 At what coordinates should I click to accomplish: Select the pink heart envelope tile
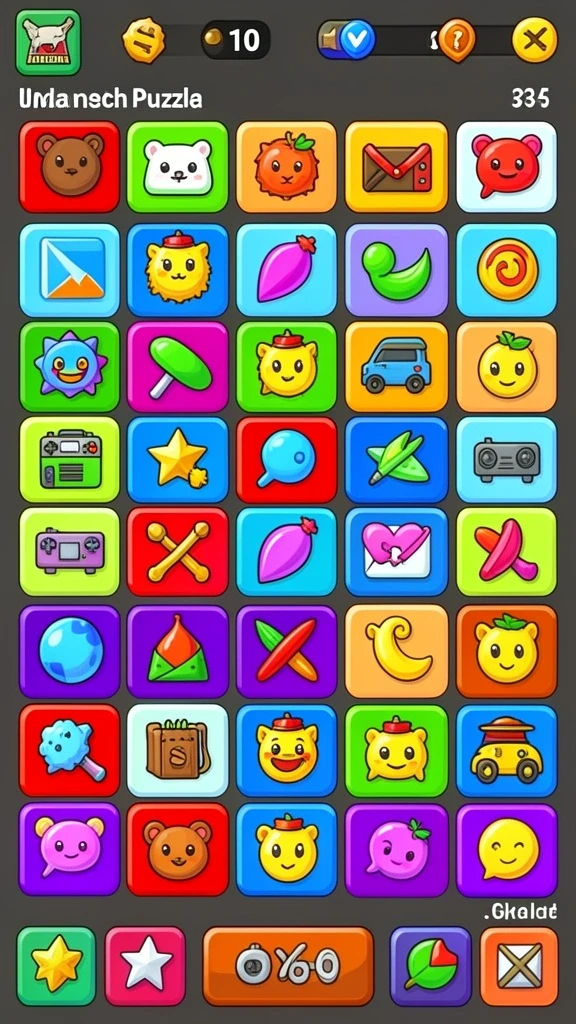(396, 552)
